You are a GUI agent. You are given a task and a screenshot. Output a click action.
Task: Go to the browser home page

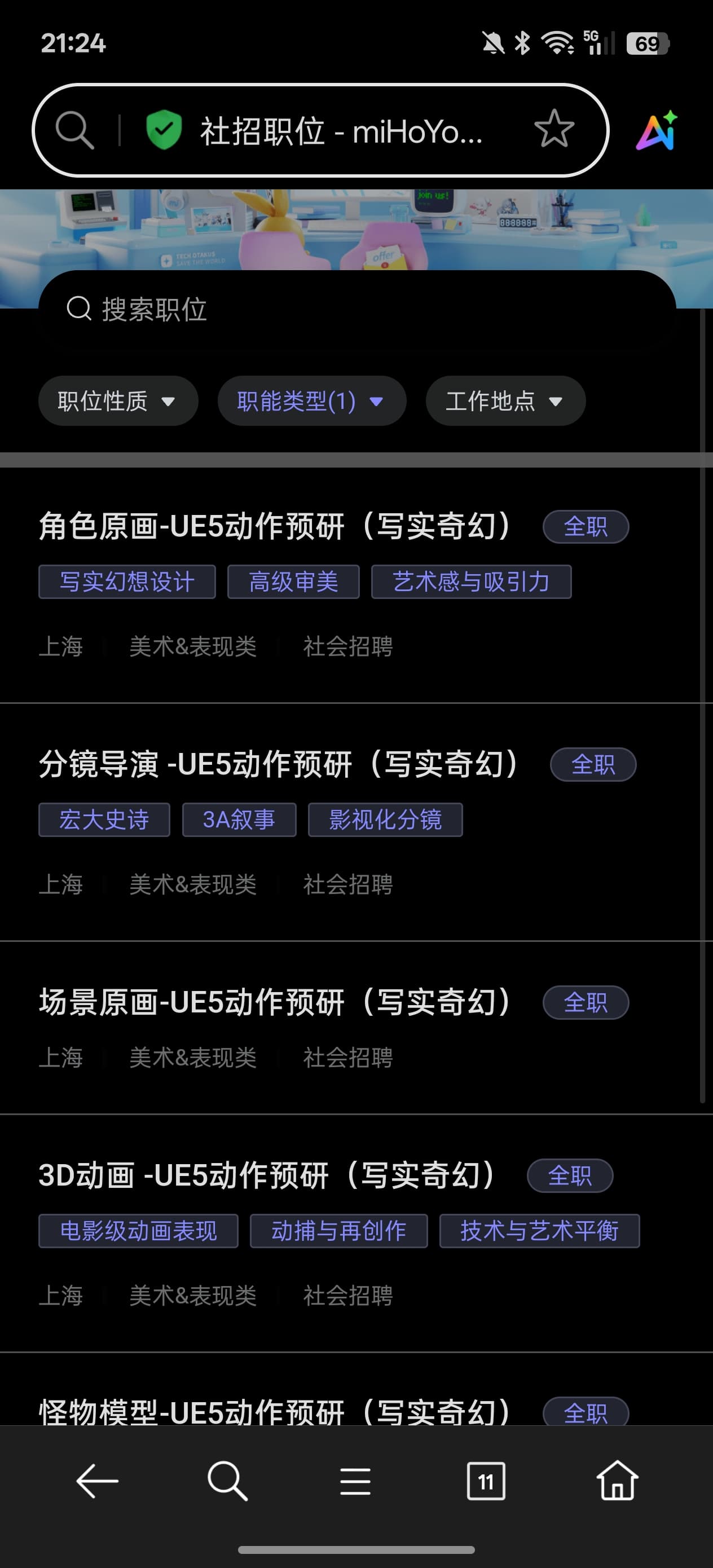[x=617, y=1481]
